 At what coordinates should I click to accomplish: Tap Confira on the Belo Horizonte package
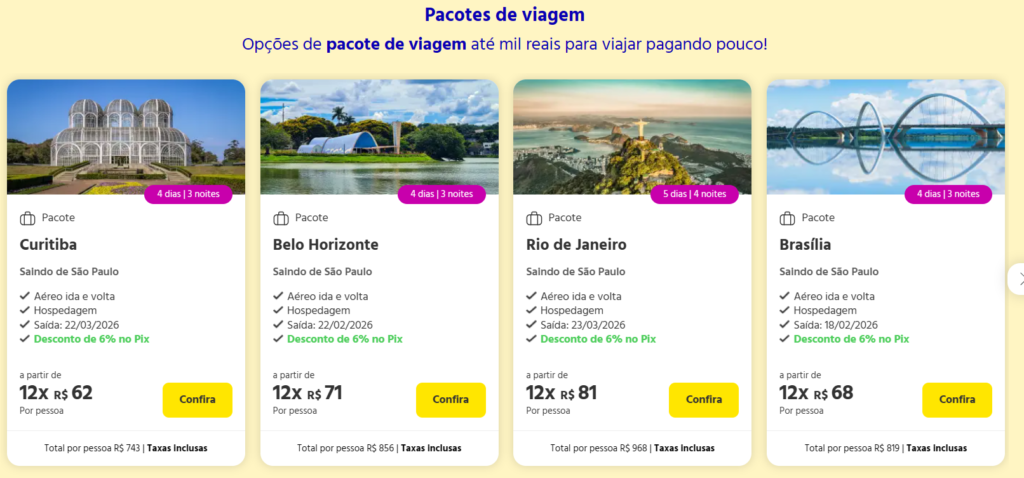click(450, 399)
